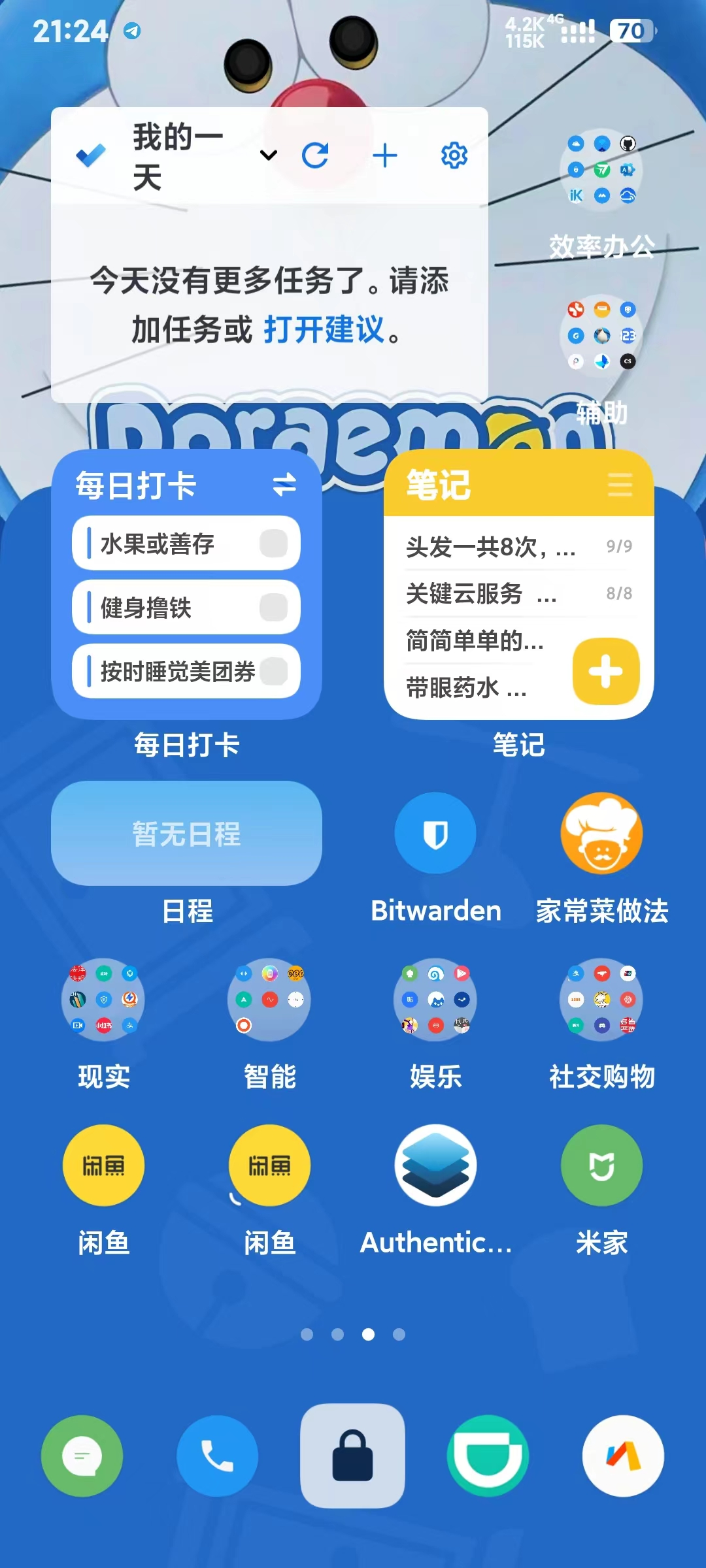Open the 笔记 widget menu icon
This screenshot has width=706, height=1568.
[620, 485]
